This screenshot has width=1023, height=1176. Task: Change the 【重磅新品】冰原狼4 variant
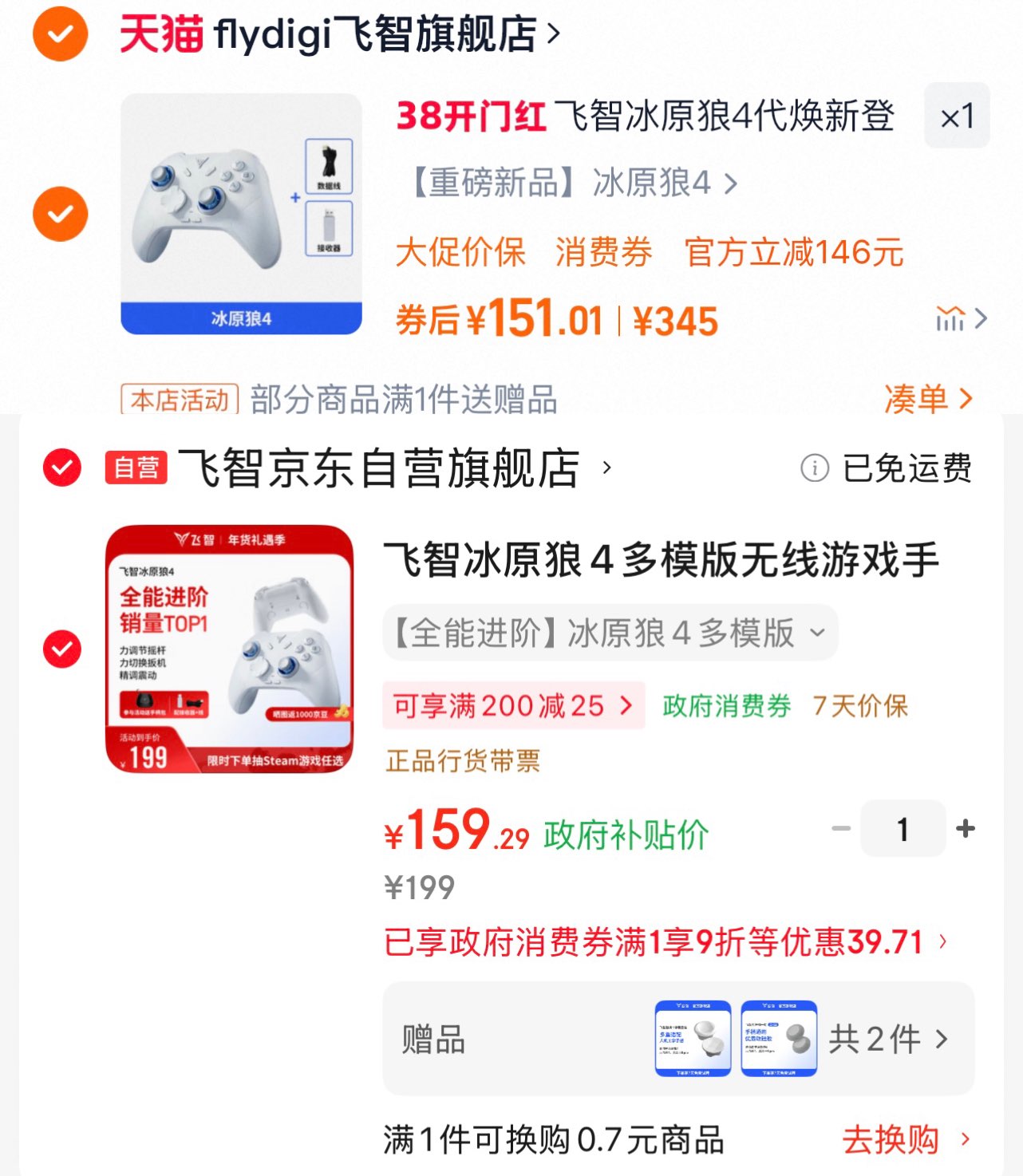point(573,184)
